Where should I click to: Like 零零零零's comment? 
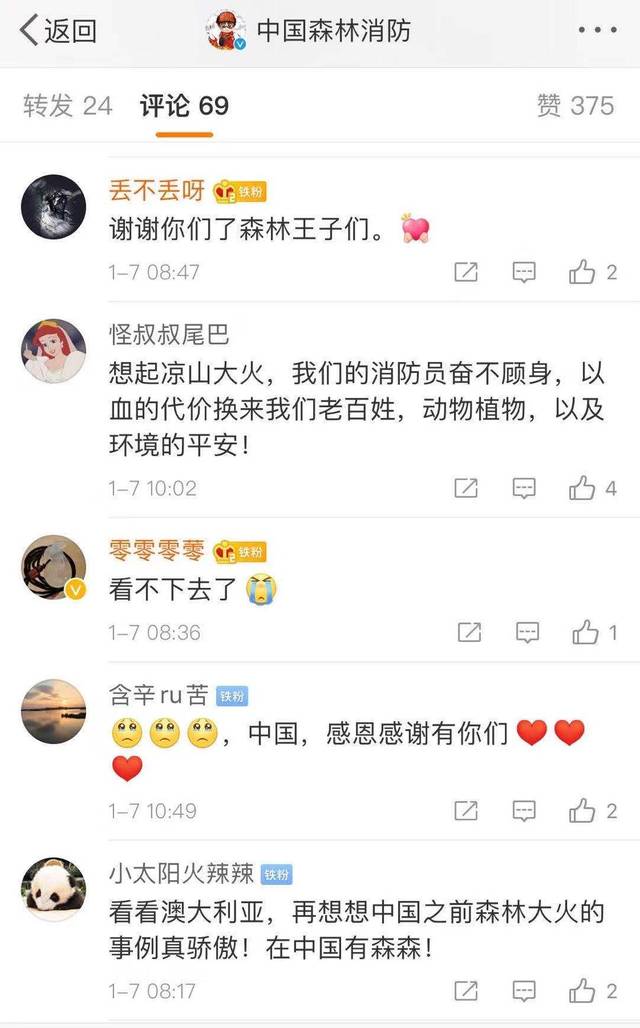point(585,632)
